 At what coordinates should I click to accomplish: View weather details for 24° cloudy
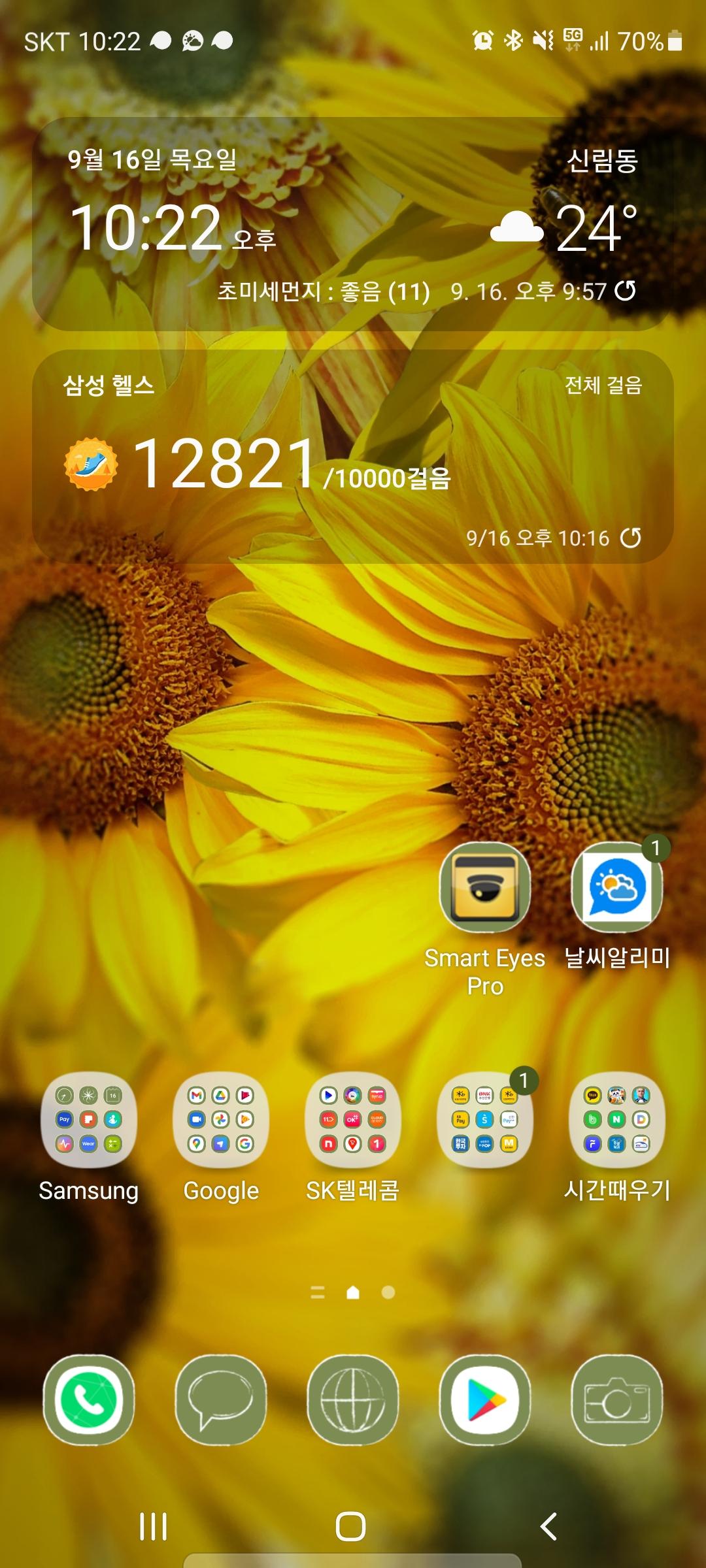click(x=563, y=227)
